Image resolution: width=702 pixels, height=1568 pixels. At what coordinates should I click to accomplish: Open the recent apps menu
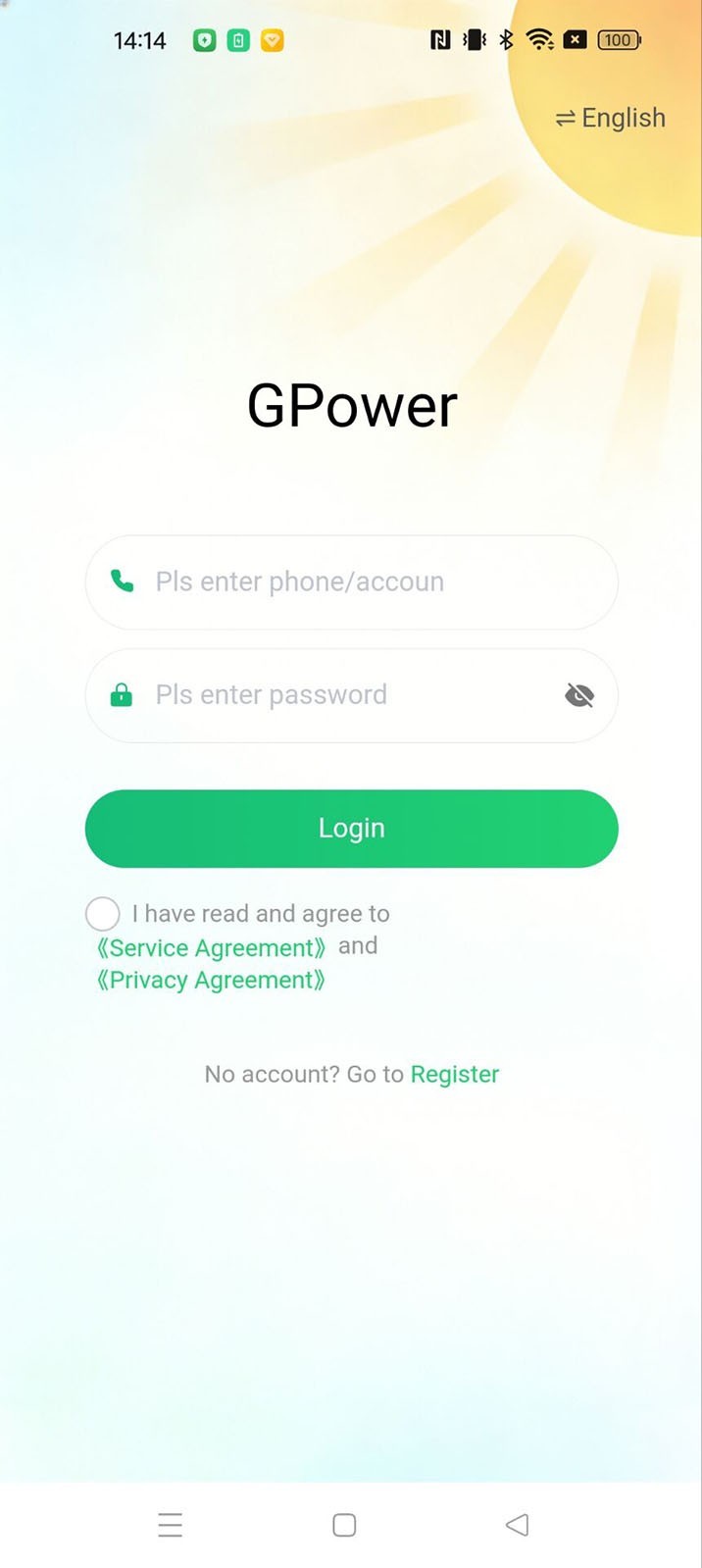point(171,1525)
